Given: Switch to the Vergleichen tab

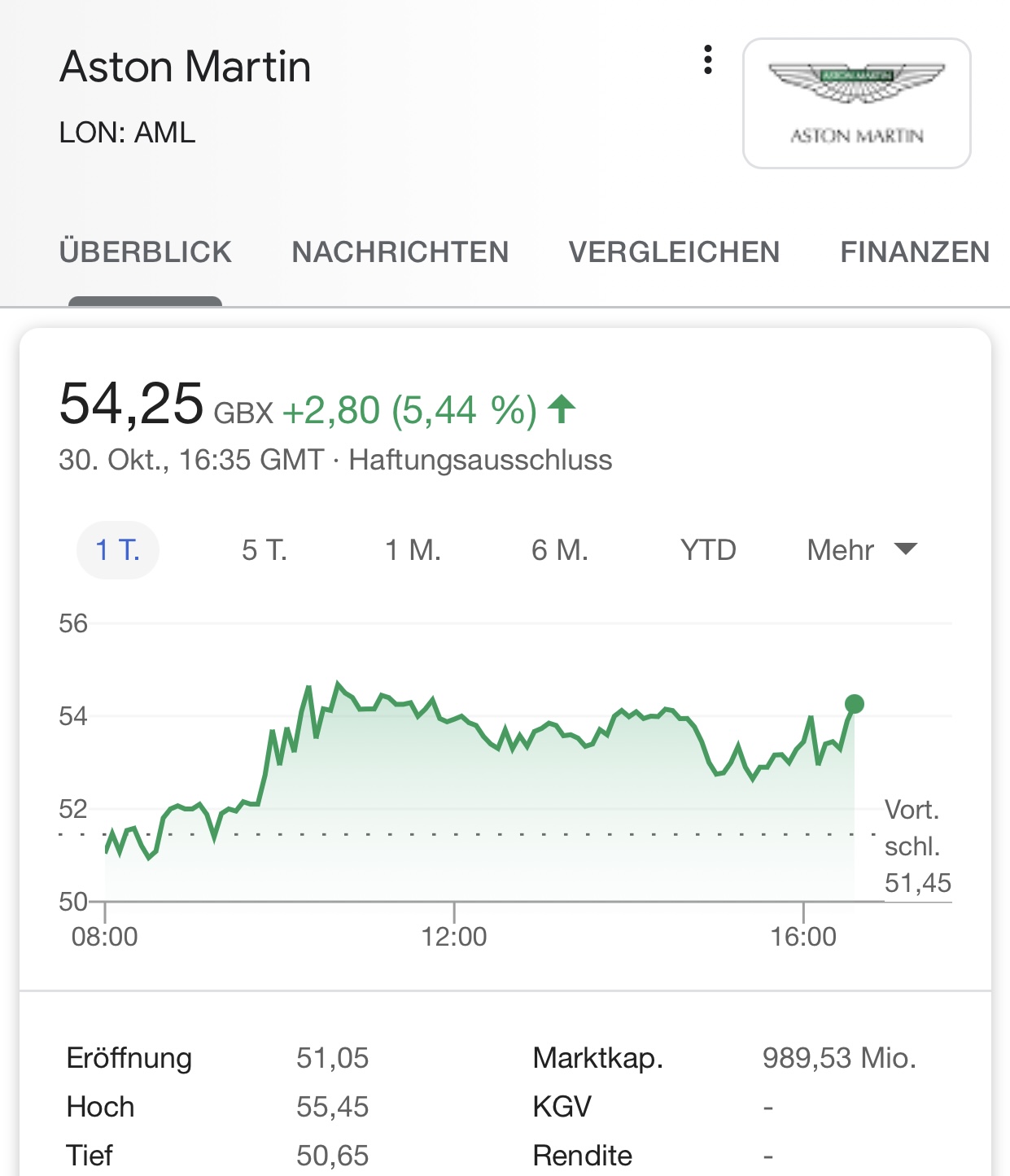Looking at the screenshot, I should click(674, 252).
